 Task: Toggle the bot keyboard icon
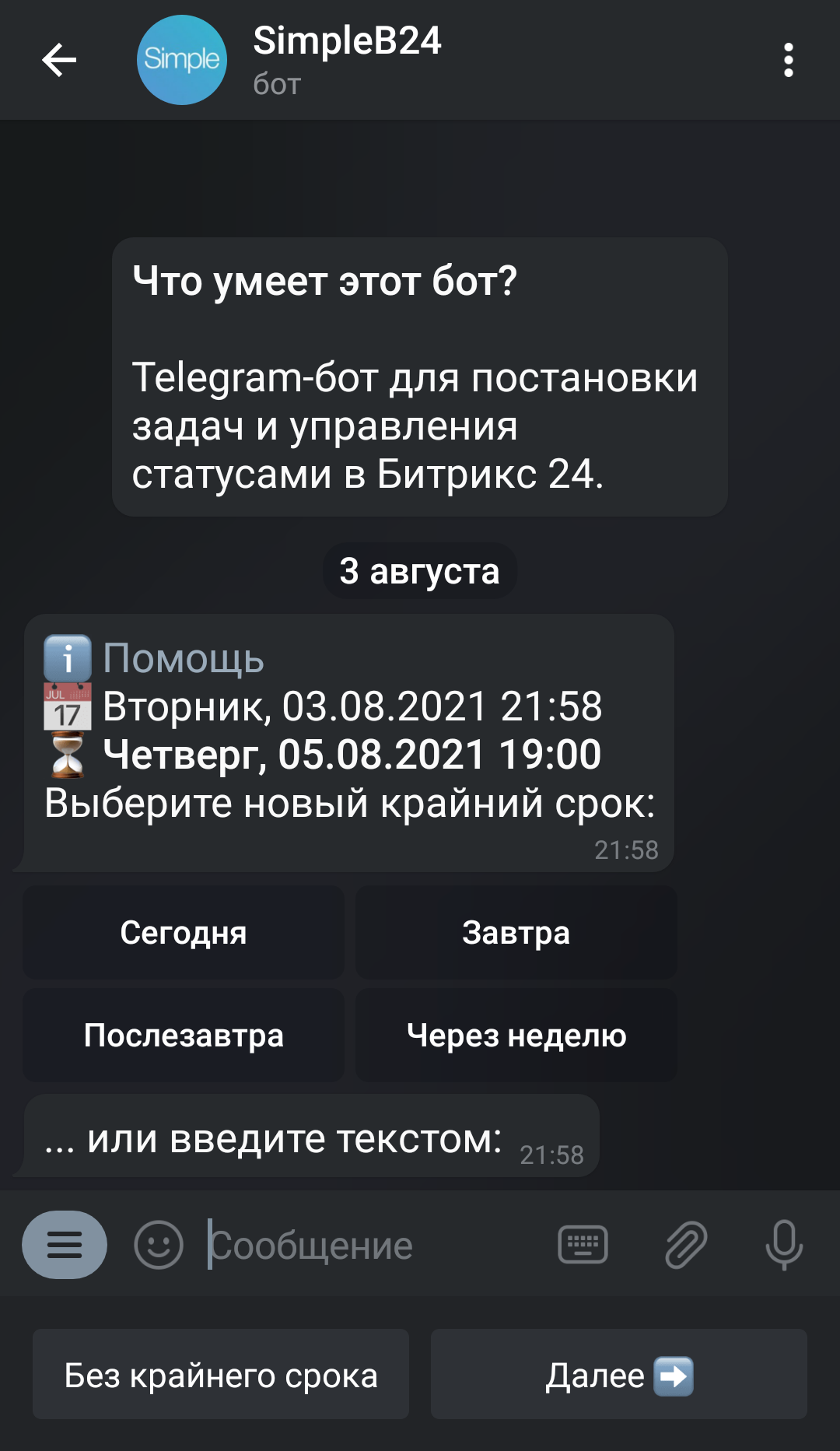point(583,1245)
